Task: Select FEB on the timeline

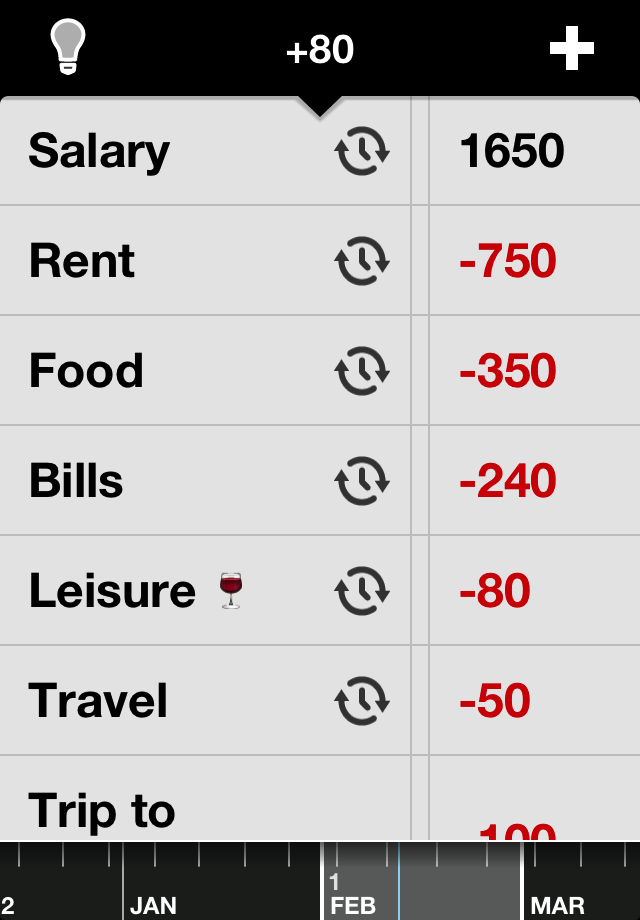Action: point(352,894)
